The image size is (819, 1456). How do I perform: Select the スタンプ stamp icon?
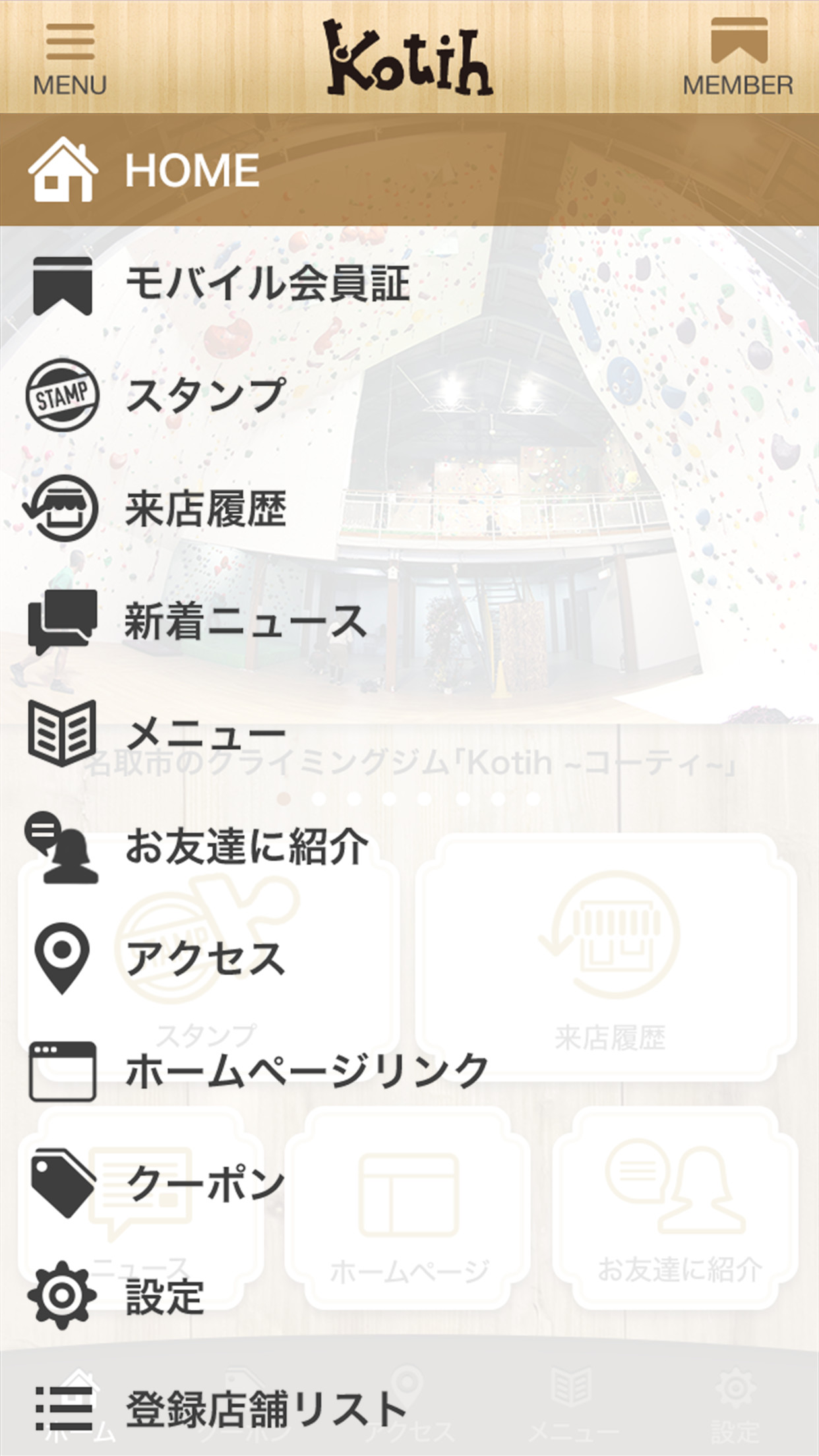63,396
